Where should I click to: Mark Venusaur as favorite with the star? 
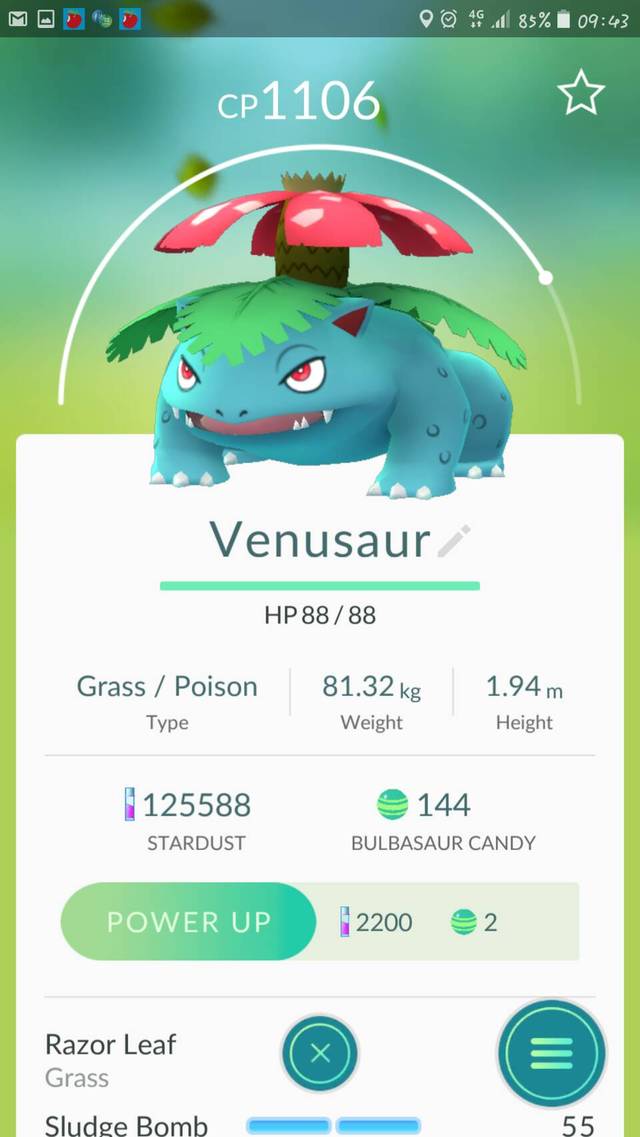pos(581,94)
